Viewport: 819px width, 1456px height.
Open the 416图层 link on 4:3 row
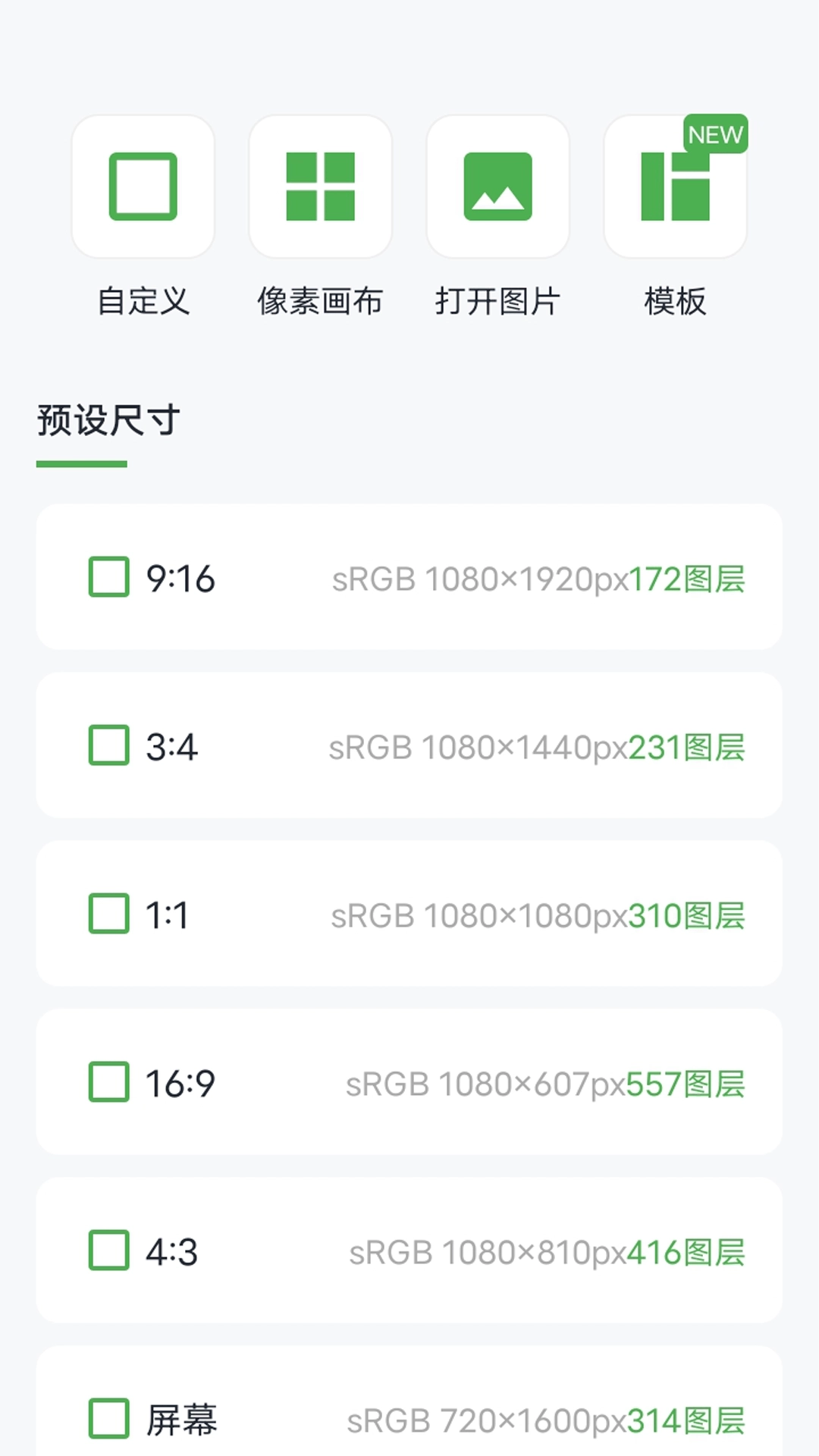click(x=687, y=1253)
